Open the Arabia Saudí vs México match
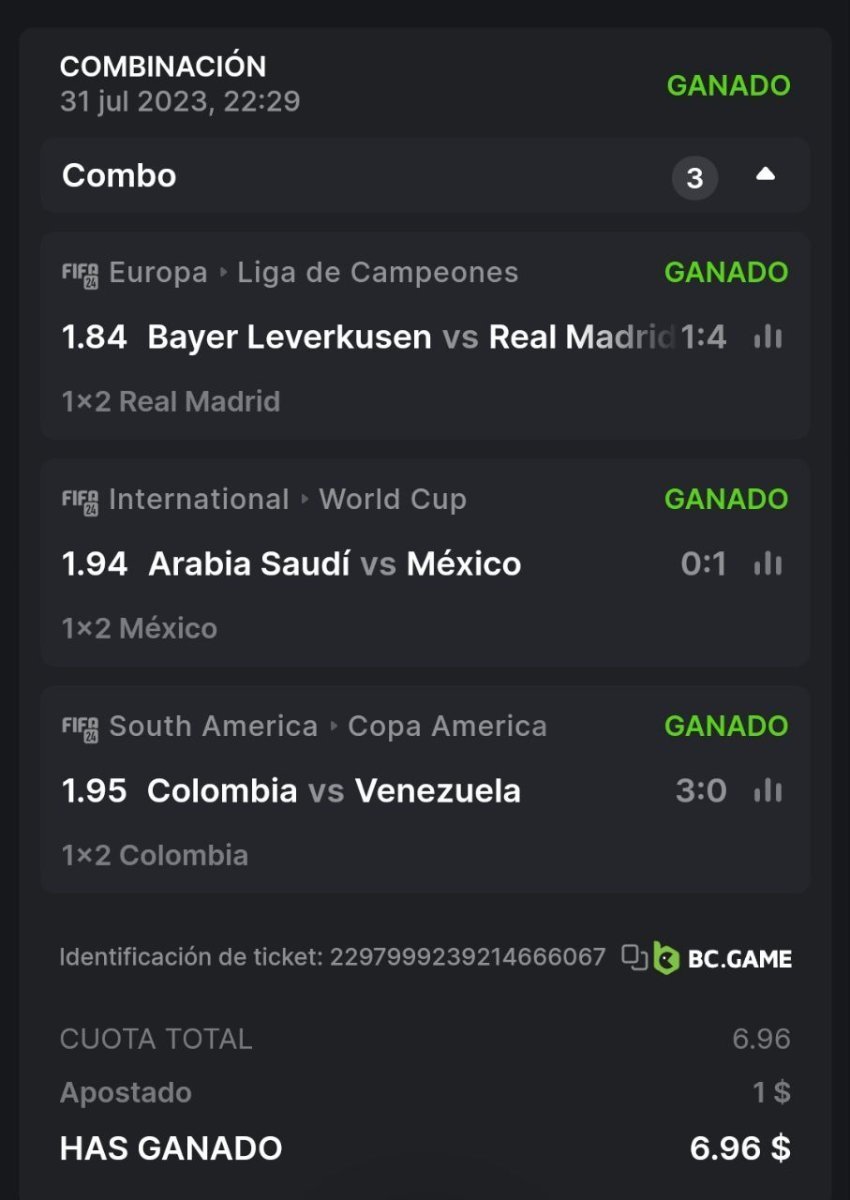The height and width of the screenshot is (1200, 850). pyautogui.click(x=334, y=564)
